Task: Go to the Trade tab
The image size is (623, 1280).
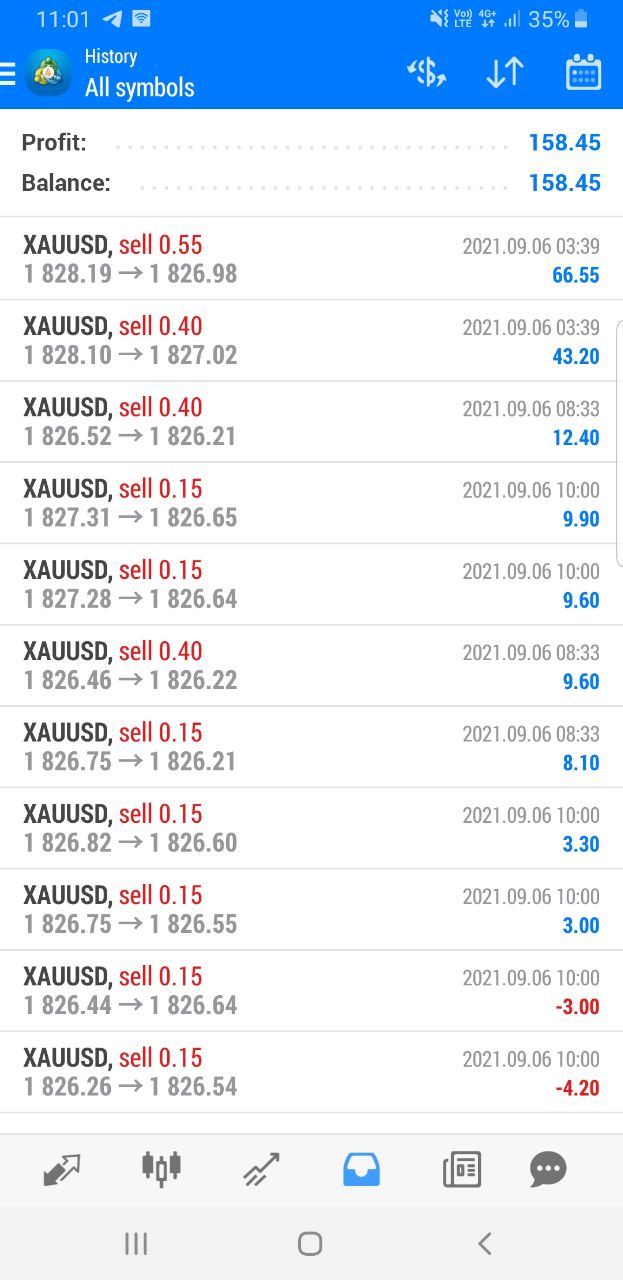Action: [261, 1168]
